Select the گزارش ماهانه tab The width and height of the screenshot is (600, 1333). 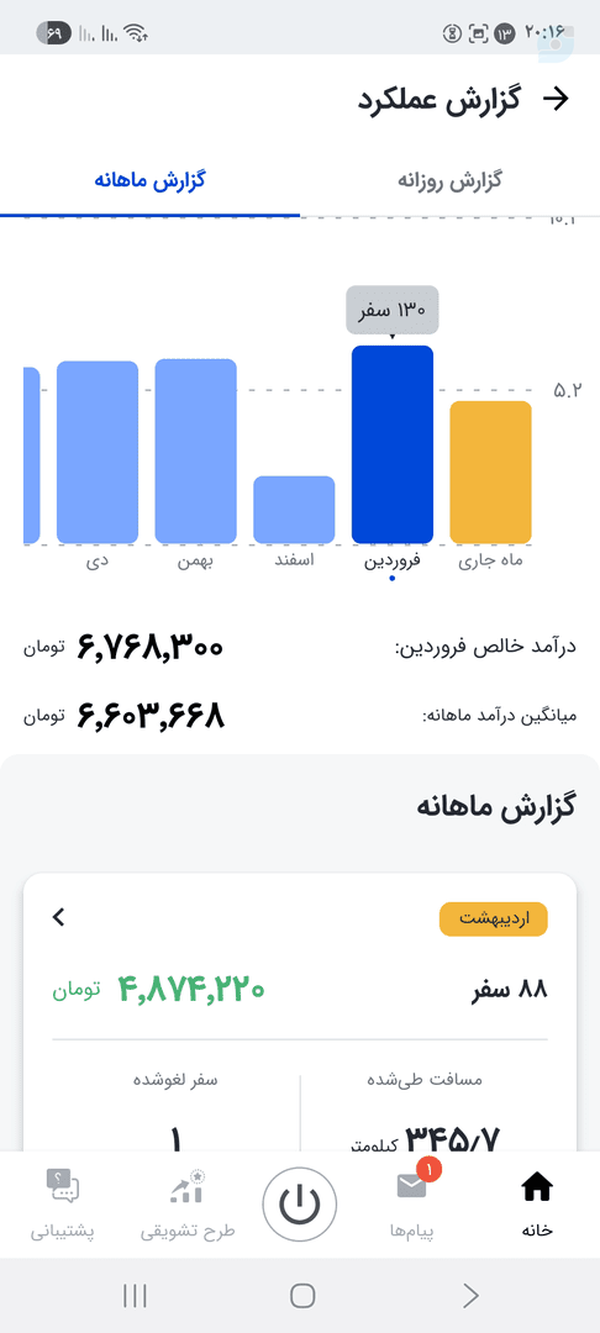pos(150,181)
